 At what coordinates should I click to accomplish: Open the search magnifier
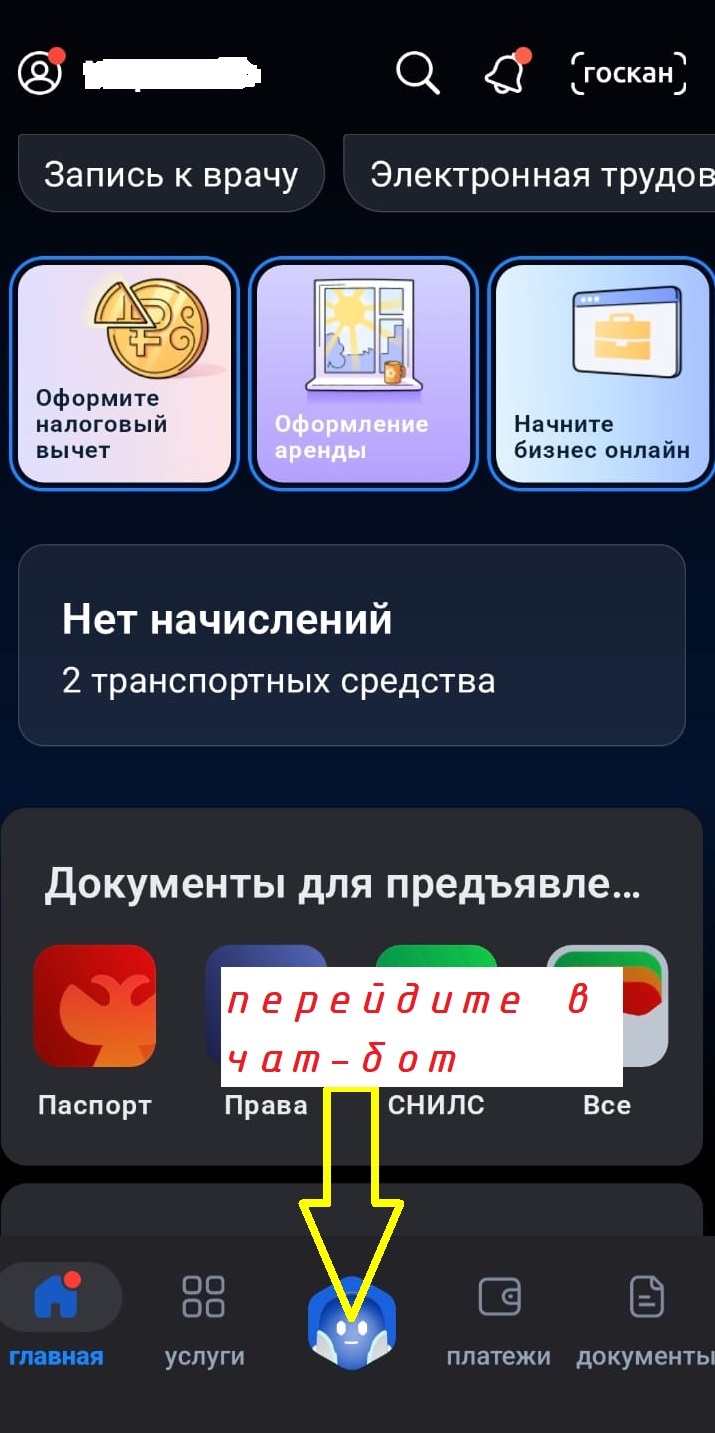coord(417,74)
